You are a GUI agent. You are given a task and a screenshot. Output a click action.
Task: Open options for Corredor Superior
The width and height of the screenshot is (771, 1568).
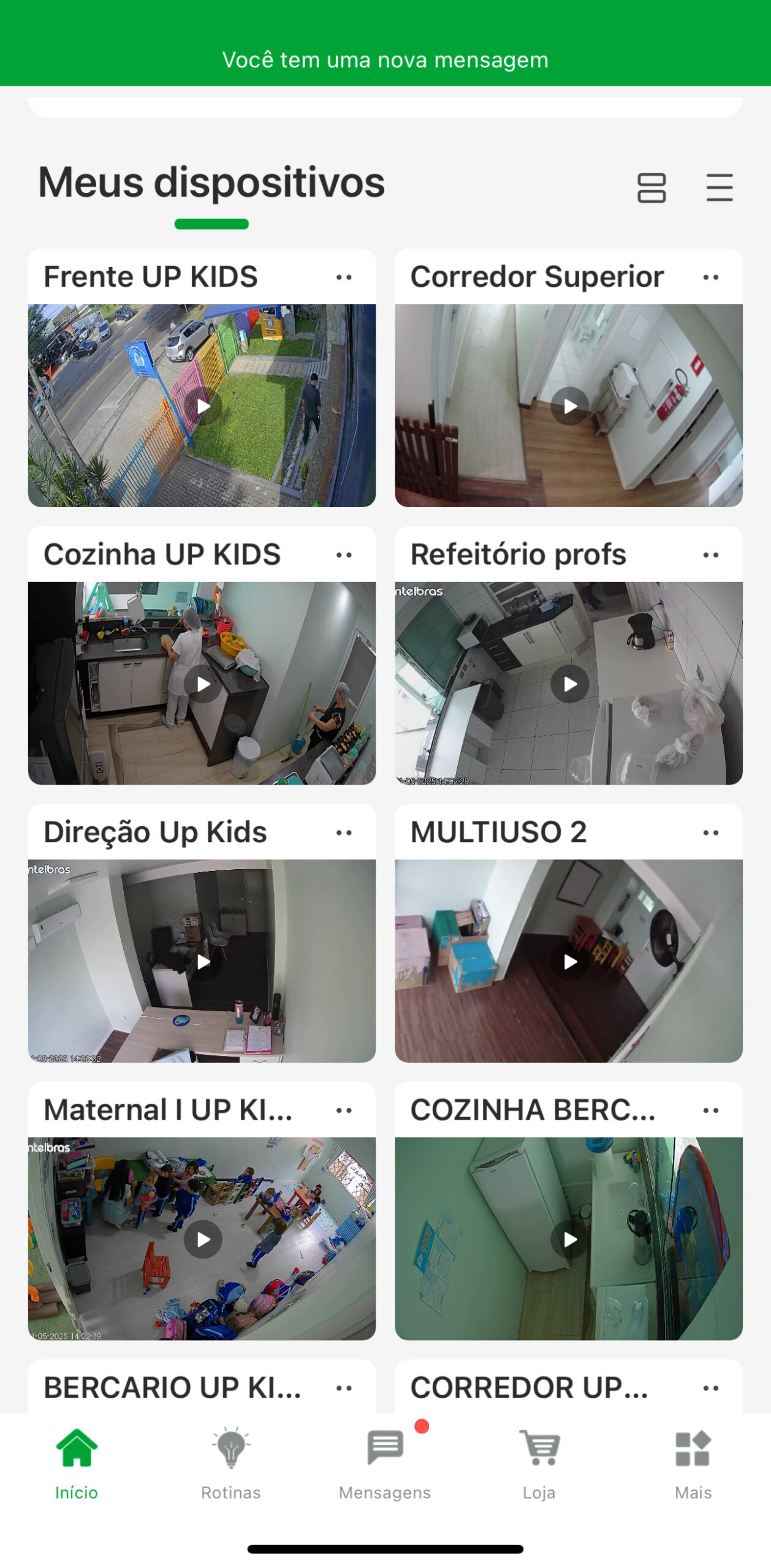pos(710,277)
